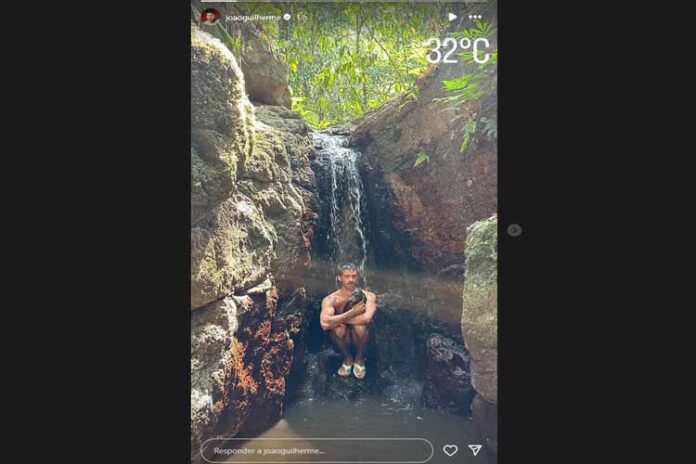This screenshot has height=464, width=696.
Task: Open joaoguilherme's profile picture
Action: (x=210, y=16)
